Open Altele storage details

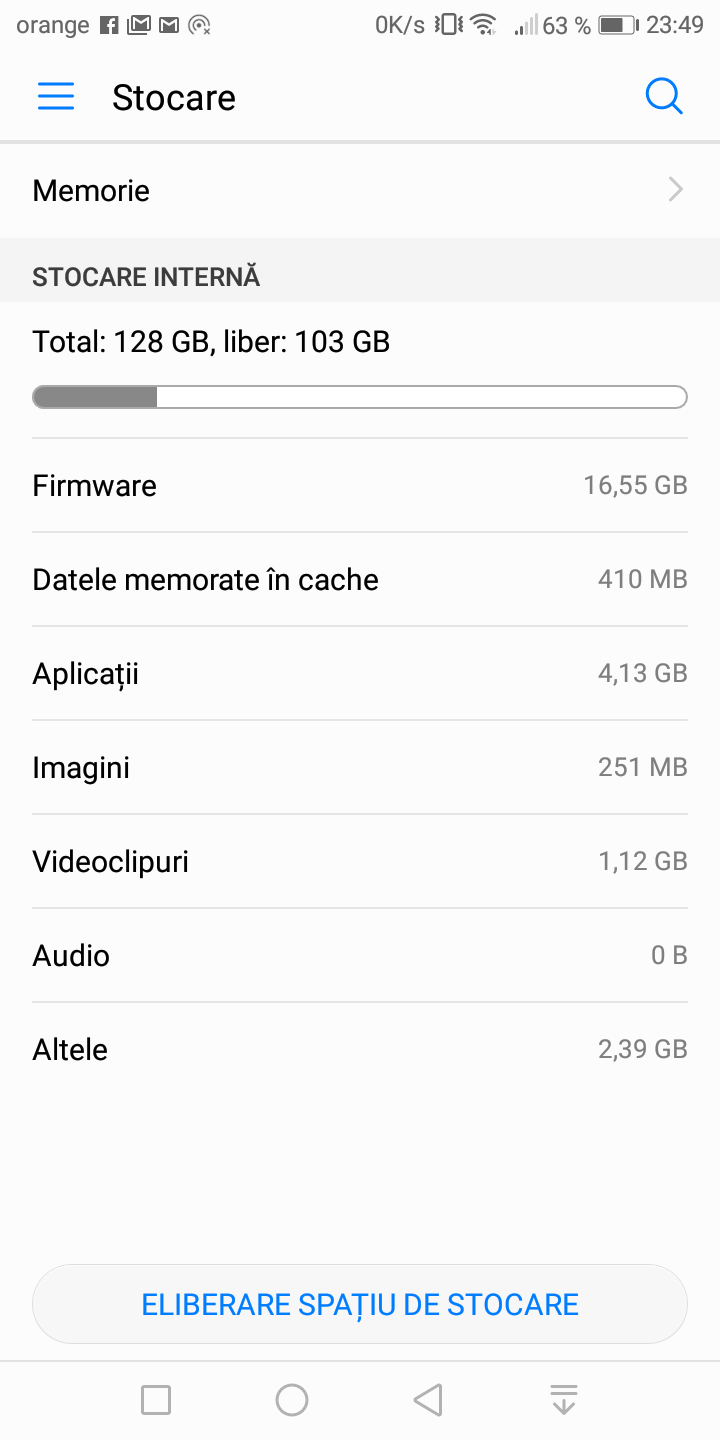[360, 1050]
